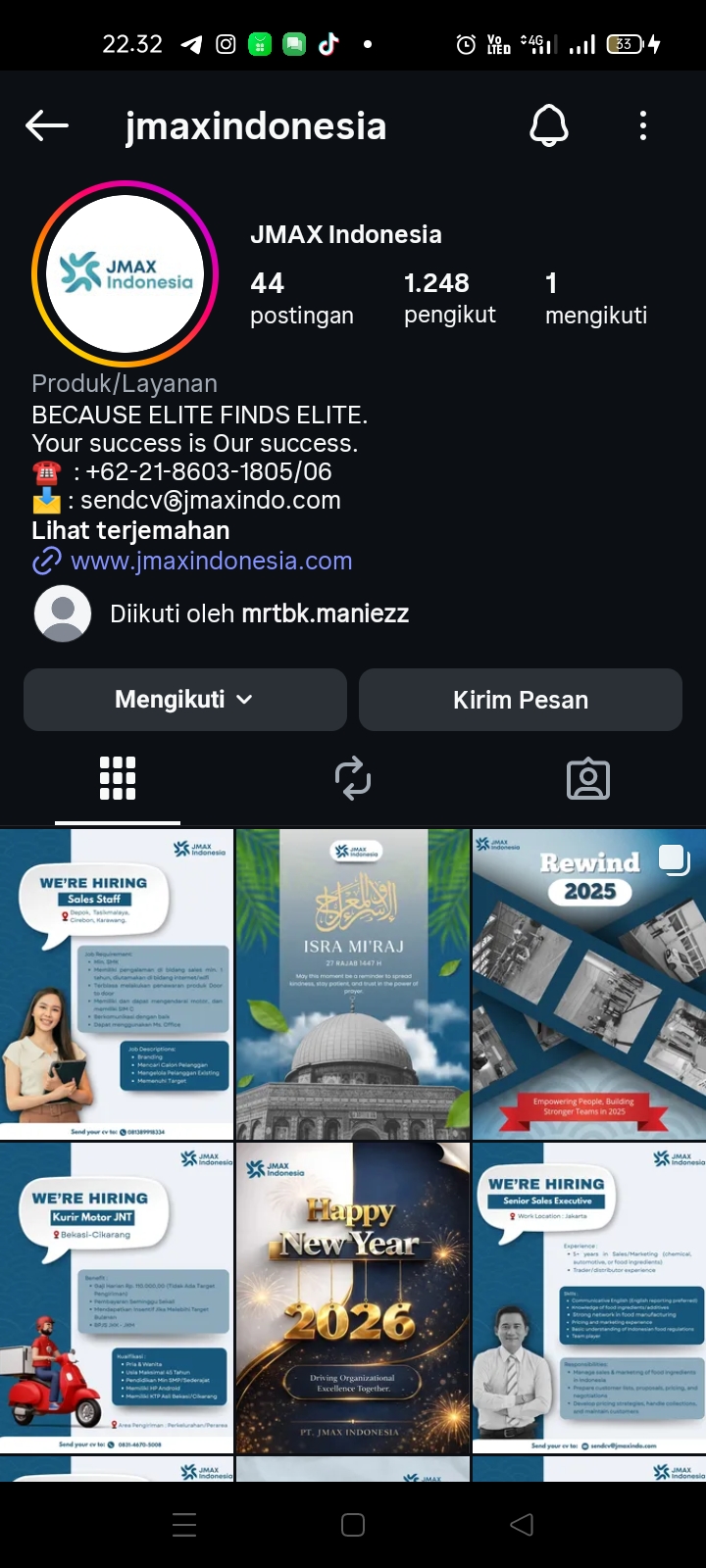Switch to the reposts tab
Viewport: 706px width, 1568px height.
353,779
